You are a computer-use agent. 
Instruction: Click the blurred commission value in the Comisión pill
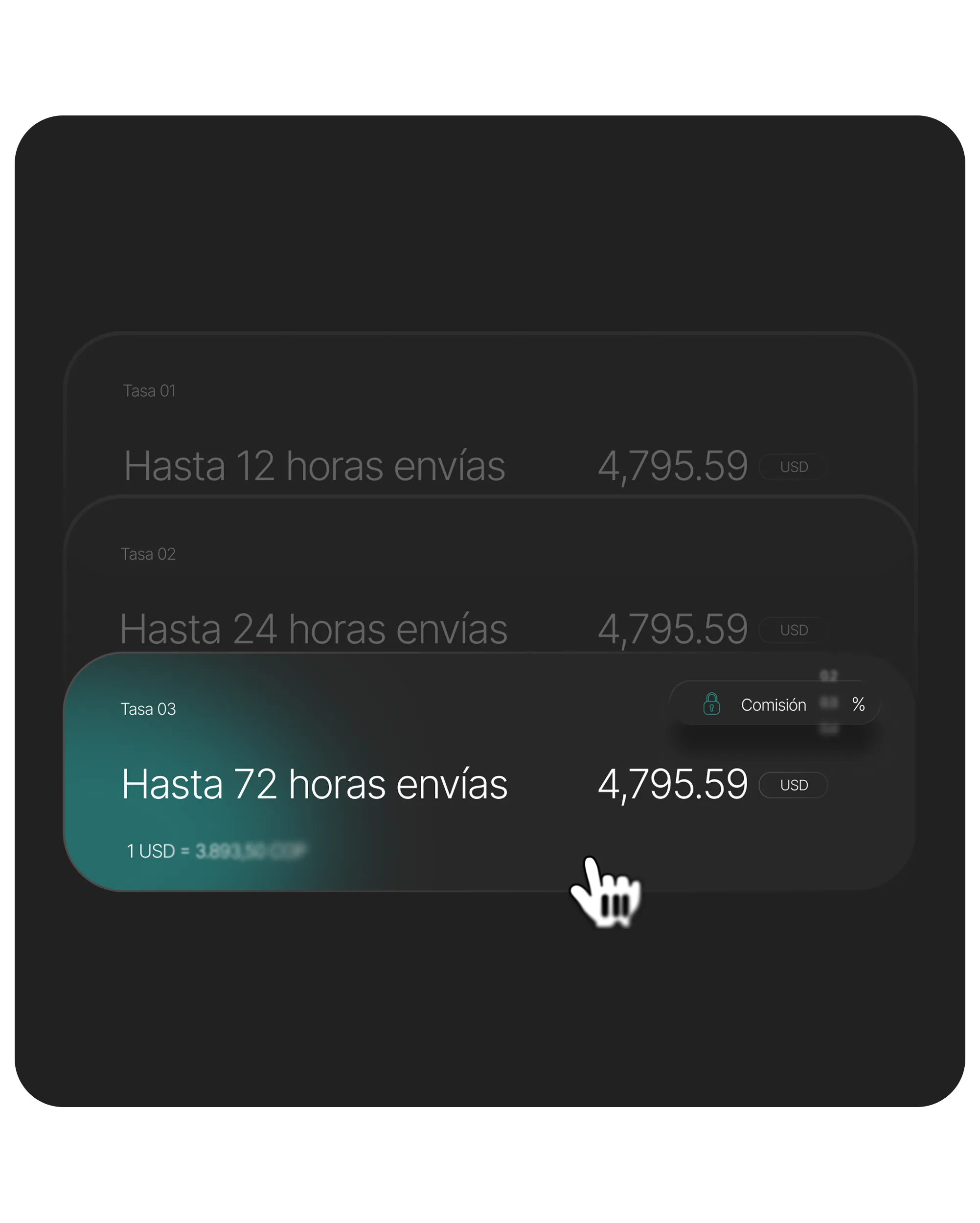pyautogui.click(x=829, y=705)
